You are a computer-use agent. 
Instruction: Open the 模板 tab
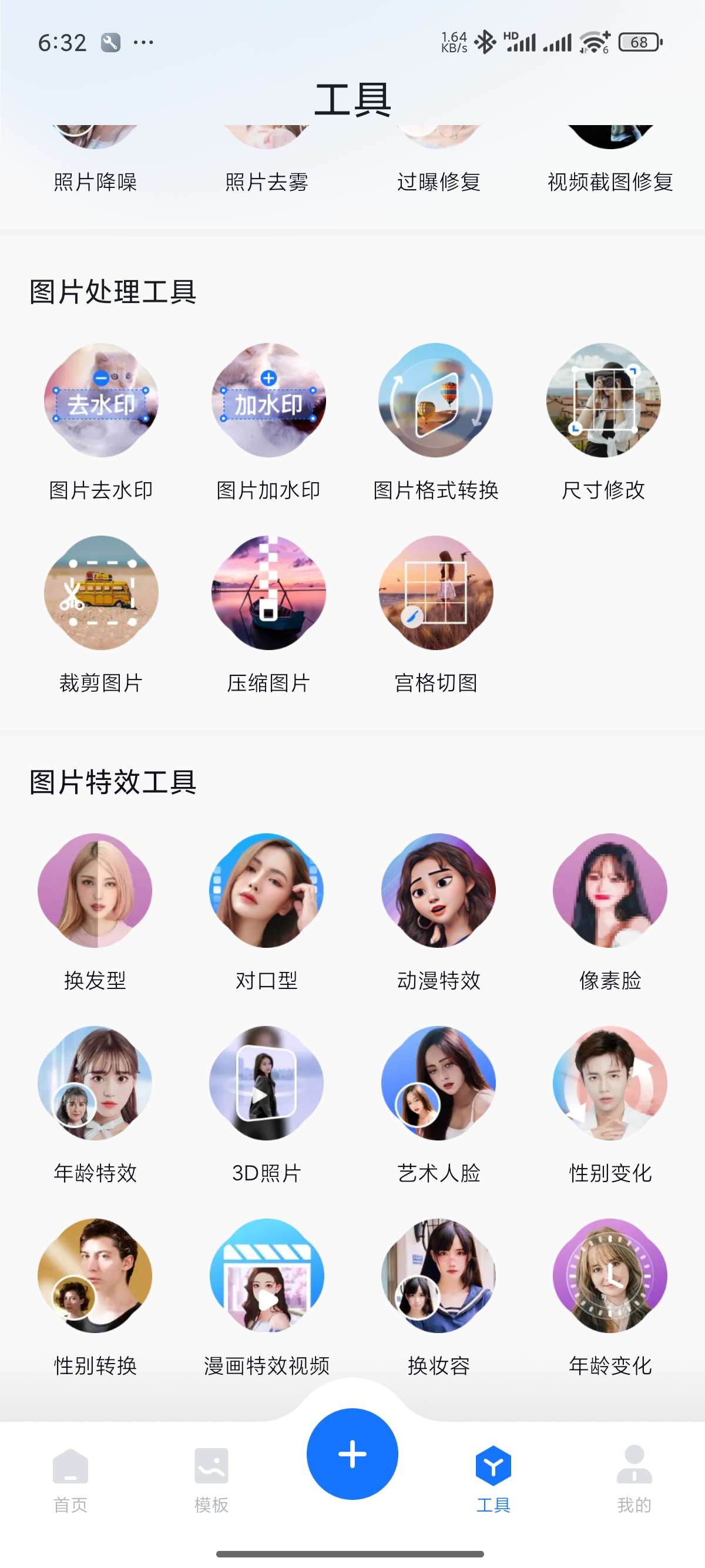211,1478
